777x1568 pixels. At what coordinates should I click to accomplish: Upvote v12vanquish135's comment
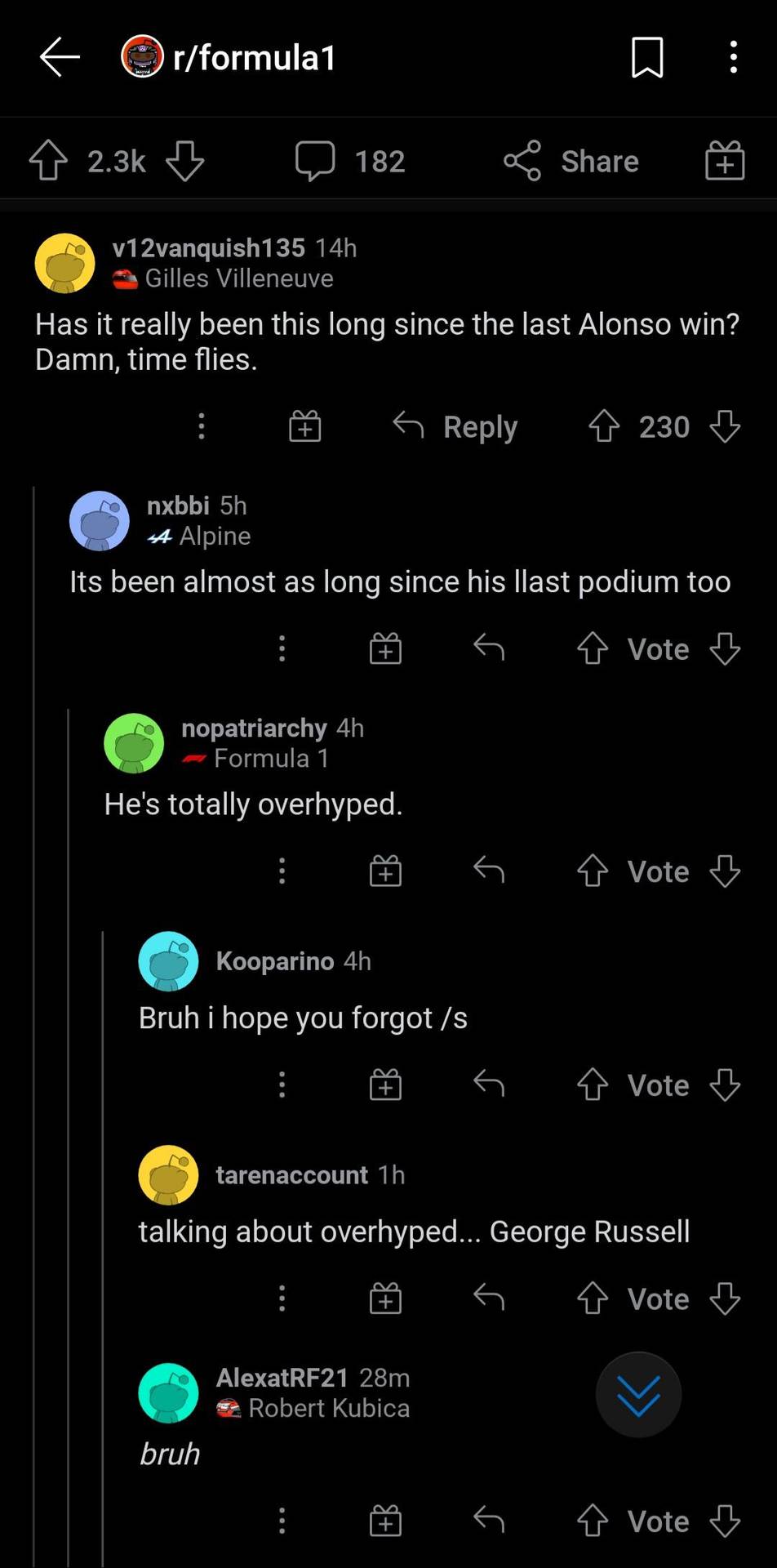click(x=604, y=426)
